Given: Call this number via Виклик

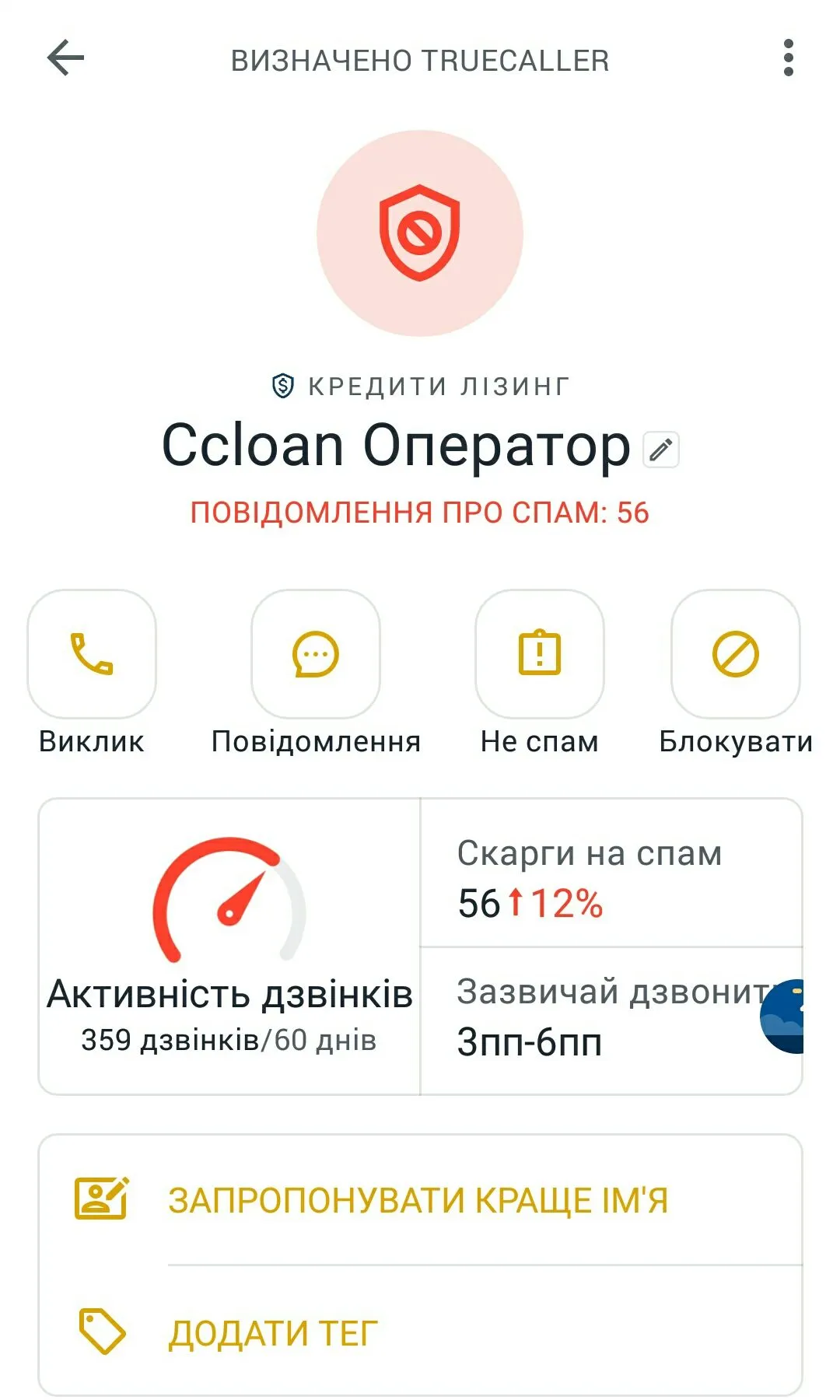Looking at the screenshot, I should click(92, 654).
